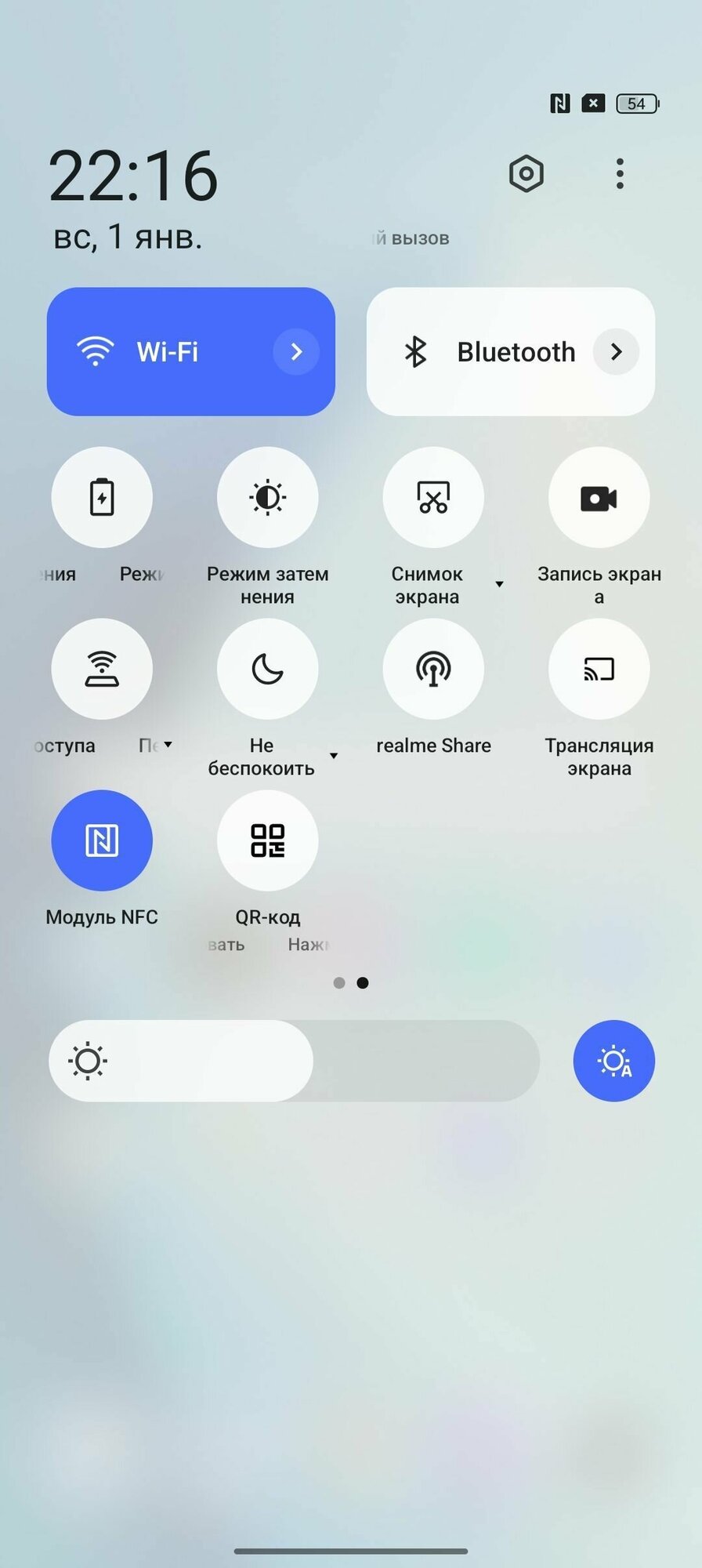
Task: Take a screenshot with Снимок экрана
Action: click(x=433, y=497)
